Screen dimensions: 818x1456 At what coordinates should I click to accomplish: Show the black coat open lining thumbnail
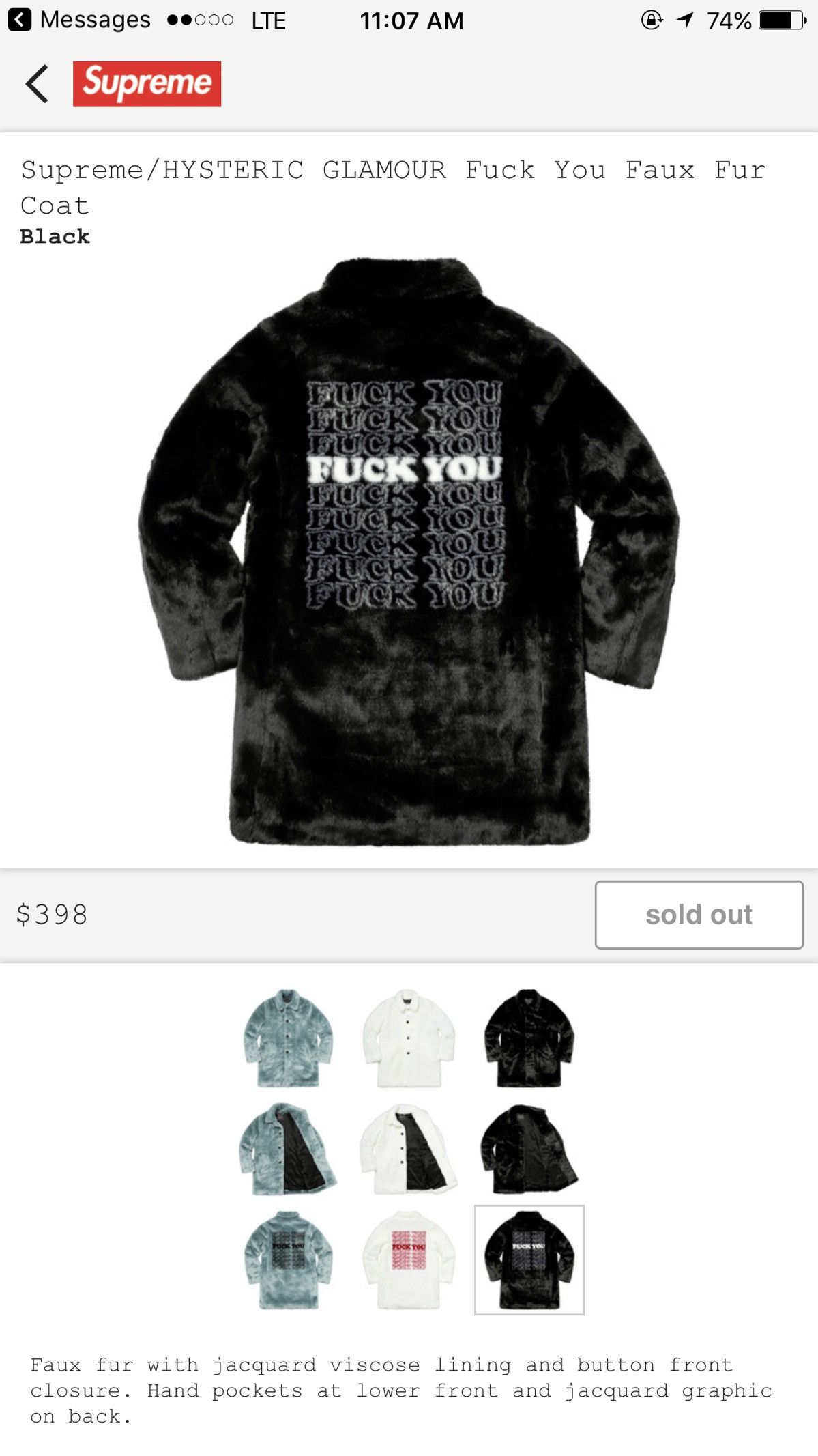(529, 1149)
